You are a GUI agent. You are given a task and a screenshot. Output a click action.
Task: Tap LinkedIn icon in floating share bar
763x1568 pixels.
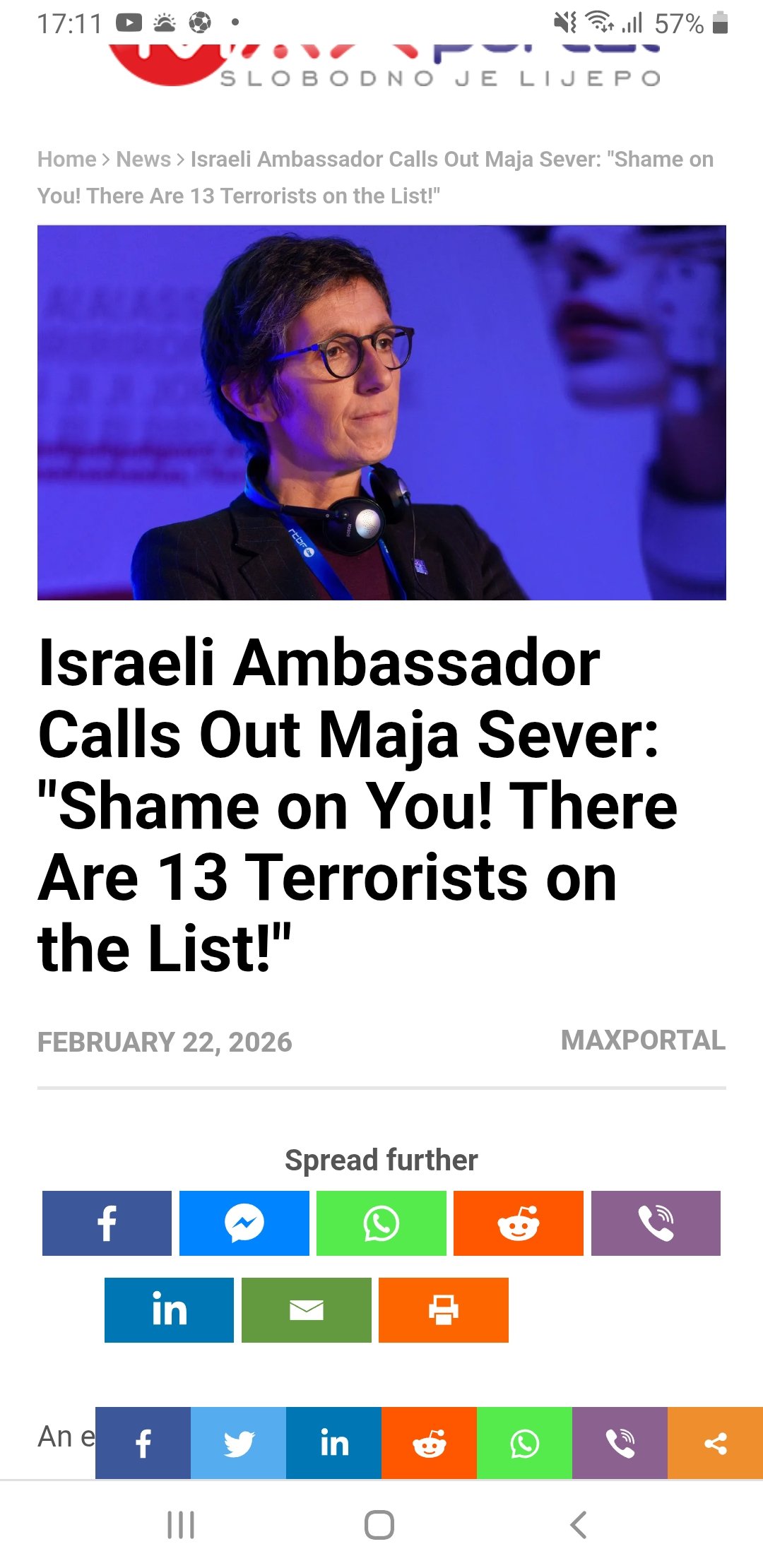pyautogui.click(x=333, y=1444)
